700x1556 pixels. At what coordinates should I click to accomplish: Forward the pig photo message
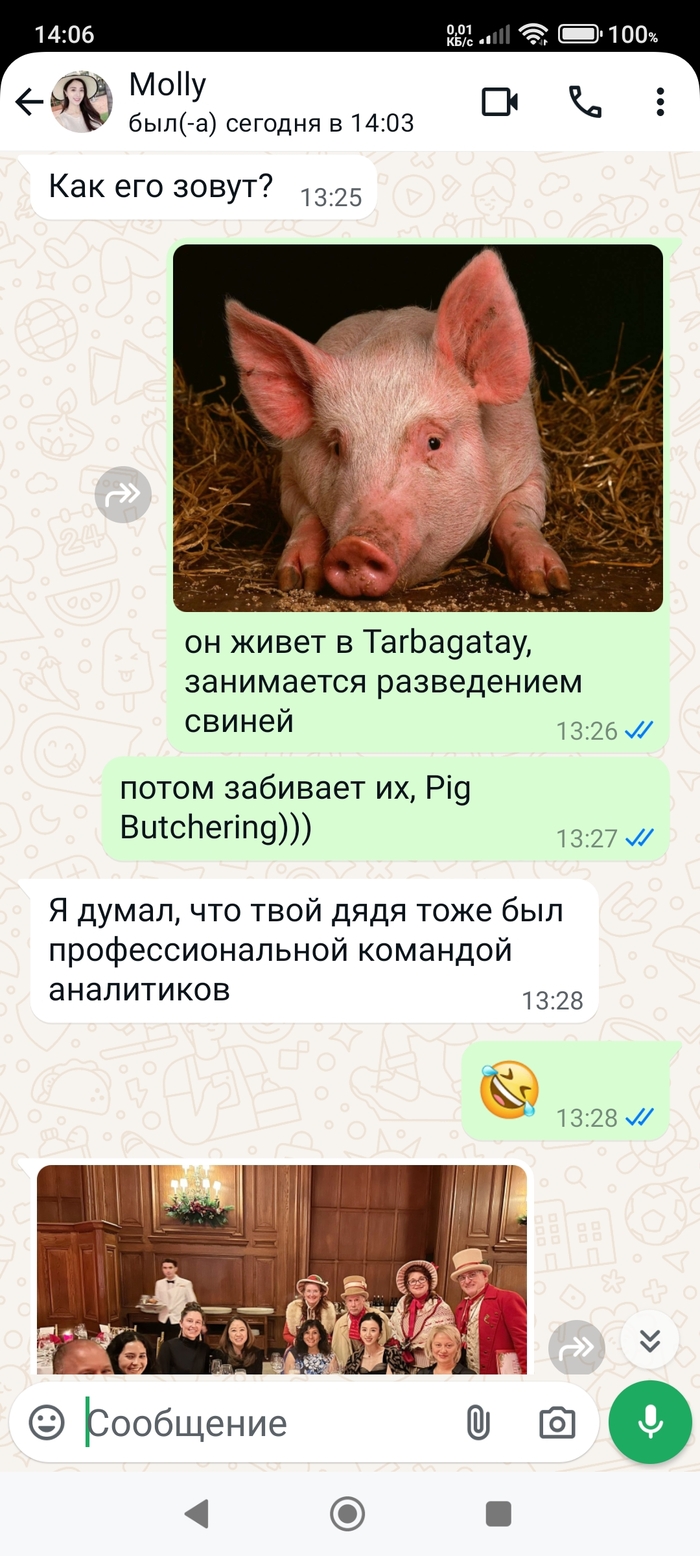(x=123, y=494)
